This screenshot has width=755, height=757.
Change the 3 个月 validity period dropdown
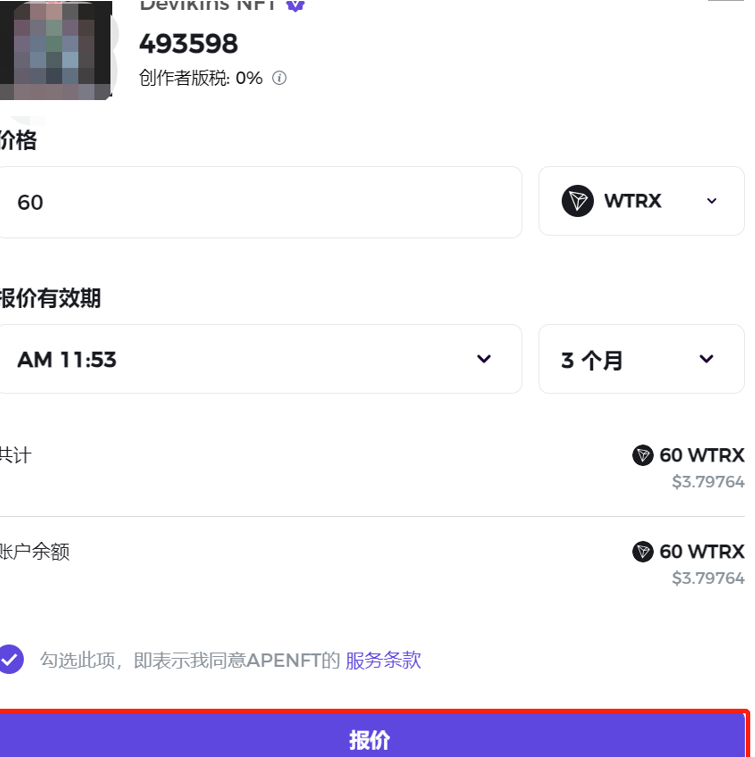641,359
